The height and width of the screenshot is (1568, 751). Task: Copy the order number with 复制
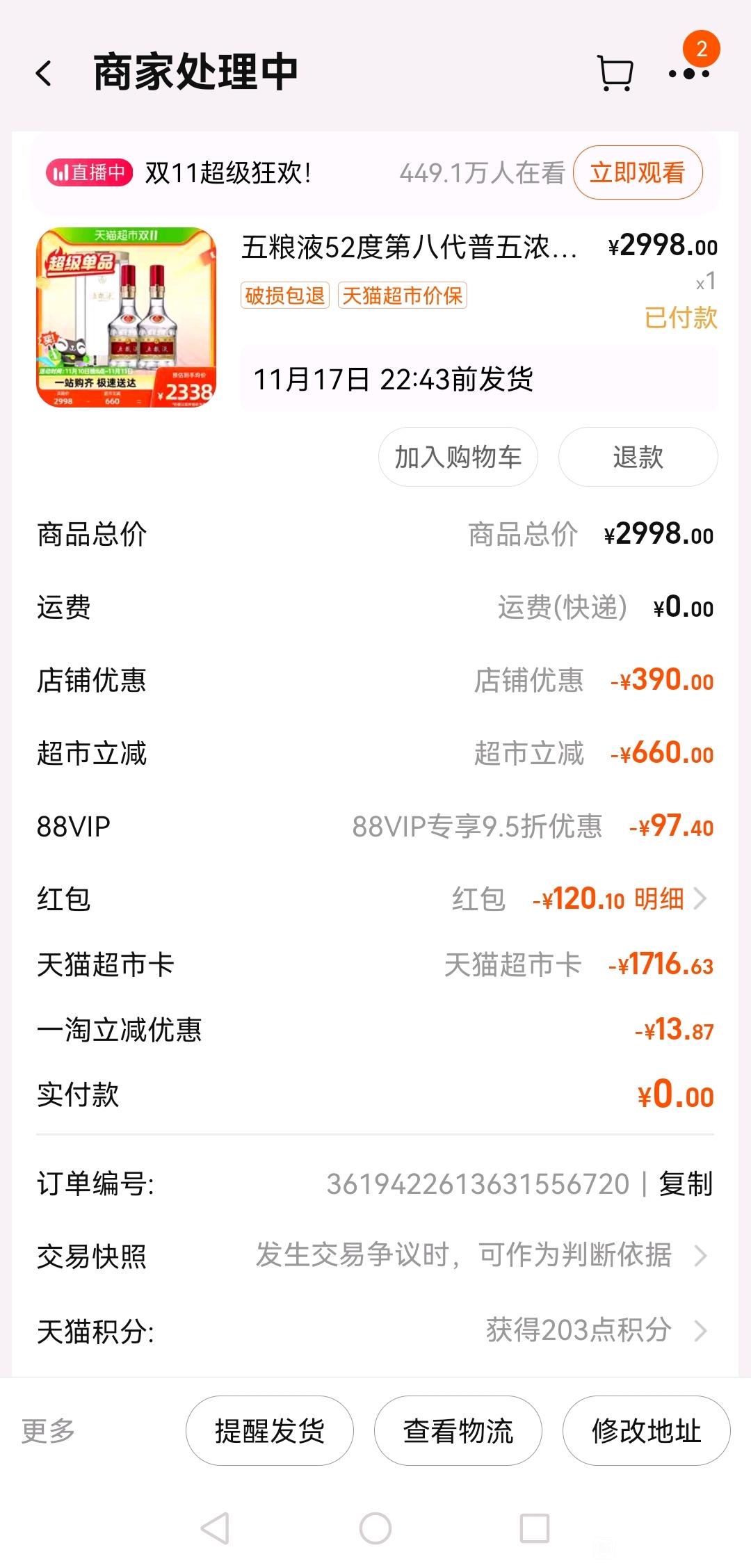pyautogui.click(x=686, y=1183)
